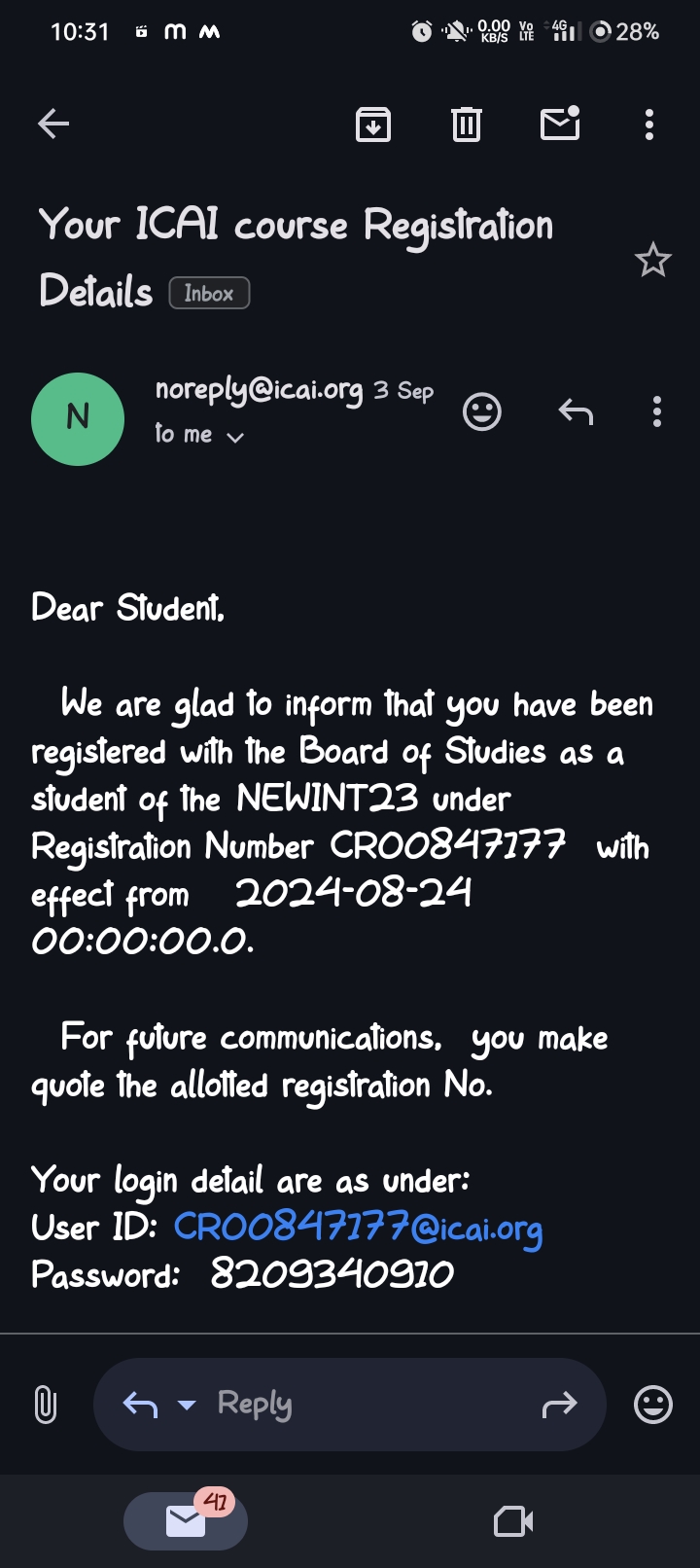Open message options beside the sender
Viewport: 700px width, 1568px height.
click(x=657, y=412)
